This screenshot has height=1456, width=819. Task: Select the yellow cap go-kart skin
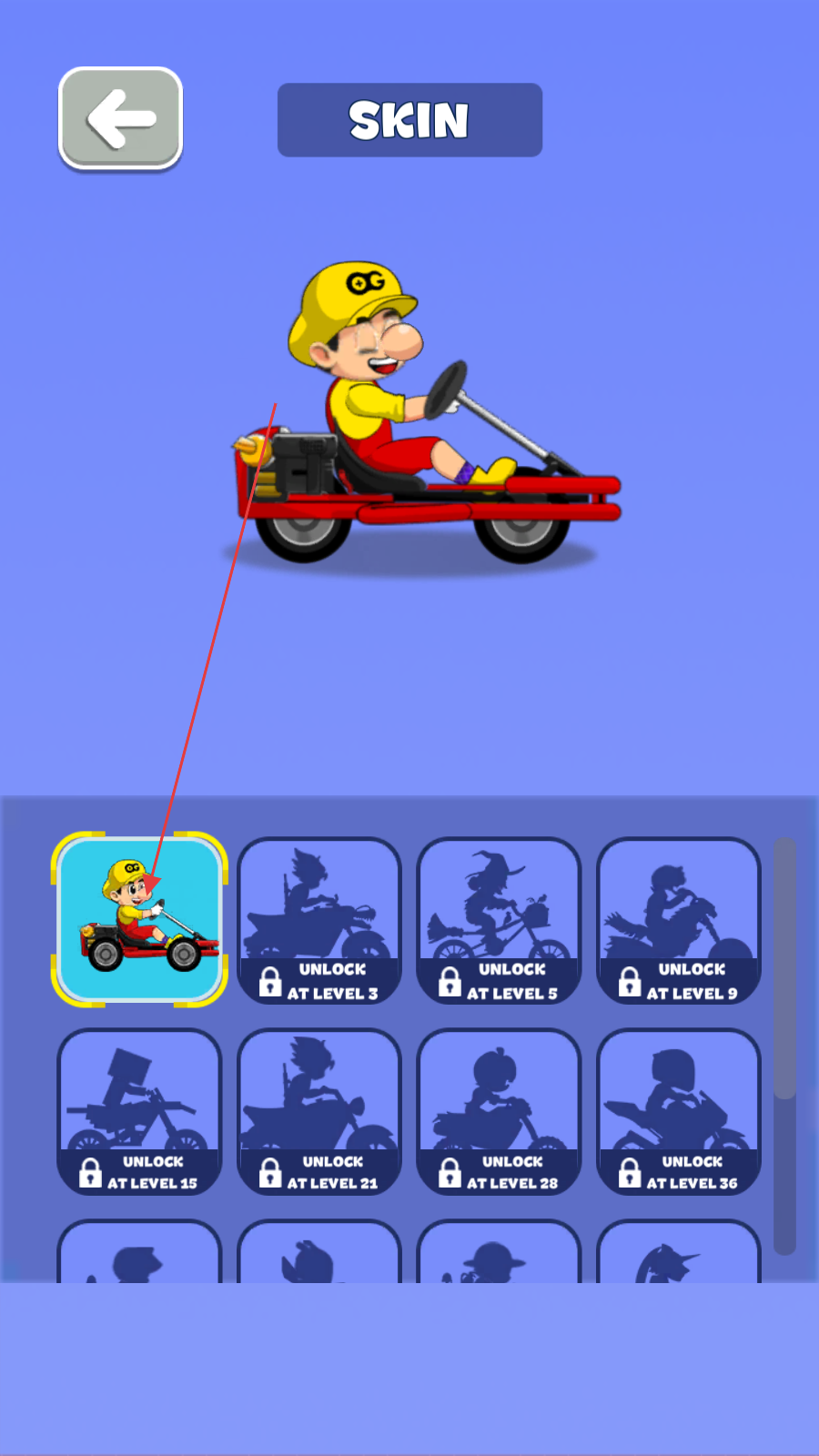pos(139,919)
